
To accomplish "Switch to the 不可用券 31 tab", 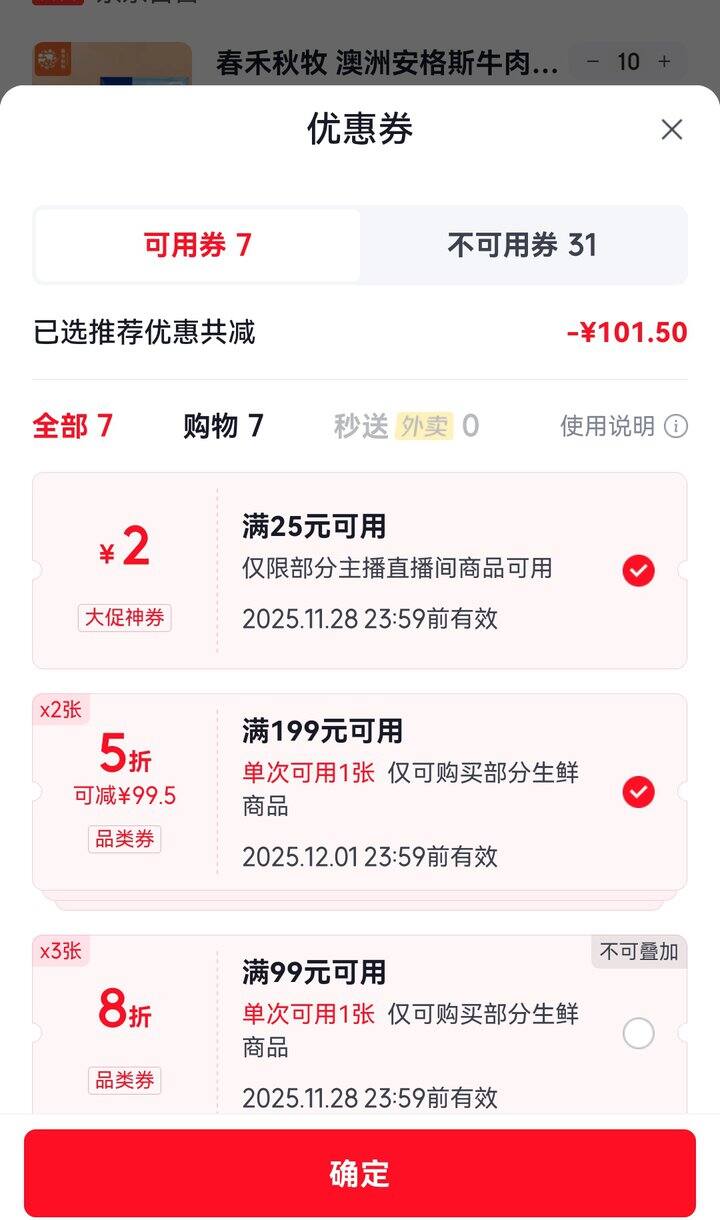I will click(522, 245).
